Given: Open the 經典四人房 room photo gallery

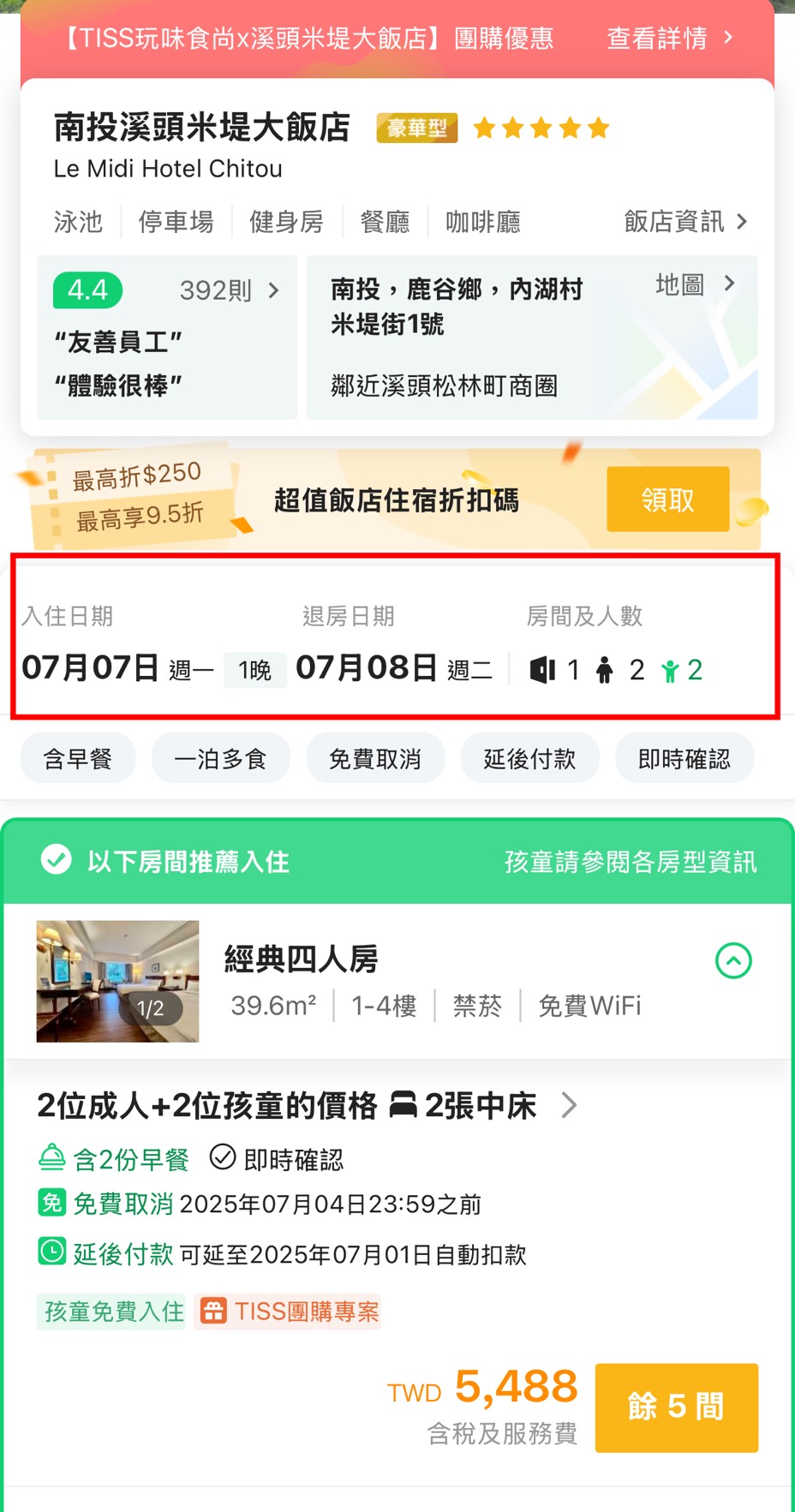Looking at the screenshot, I should click(x=117, y=981).
